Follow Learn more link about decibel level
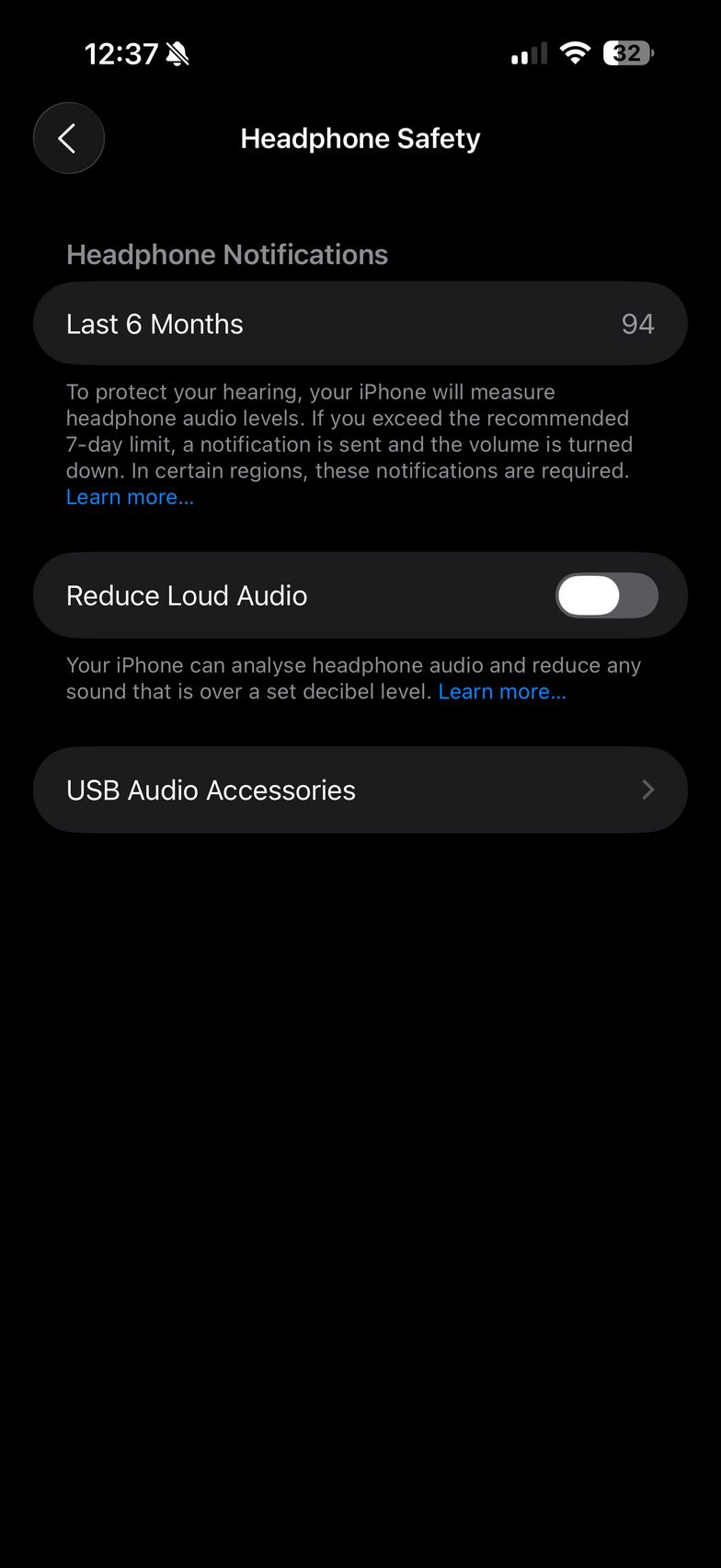This screenshot has width=721, height=1568. (502, 691)
